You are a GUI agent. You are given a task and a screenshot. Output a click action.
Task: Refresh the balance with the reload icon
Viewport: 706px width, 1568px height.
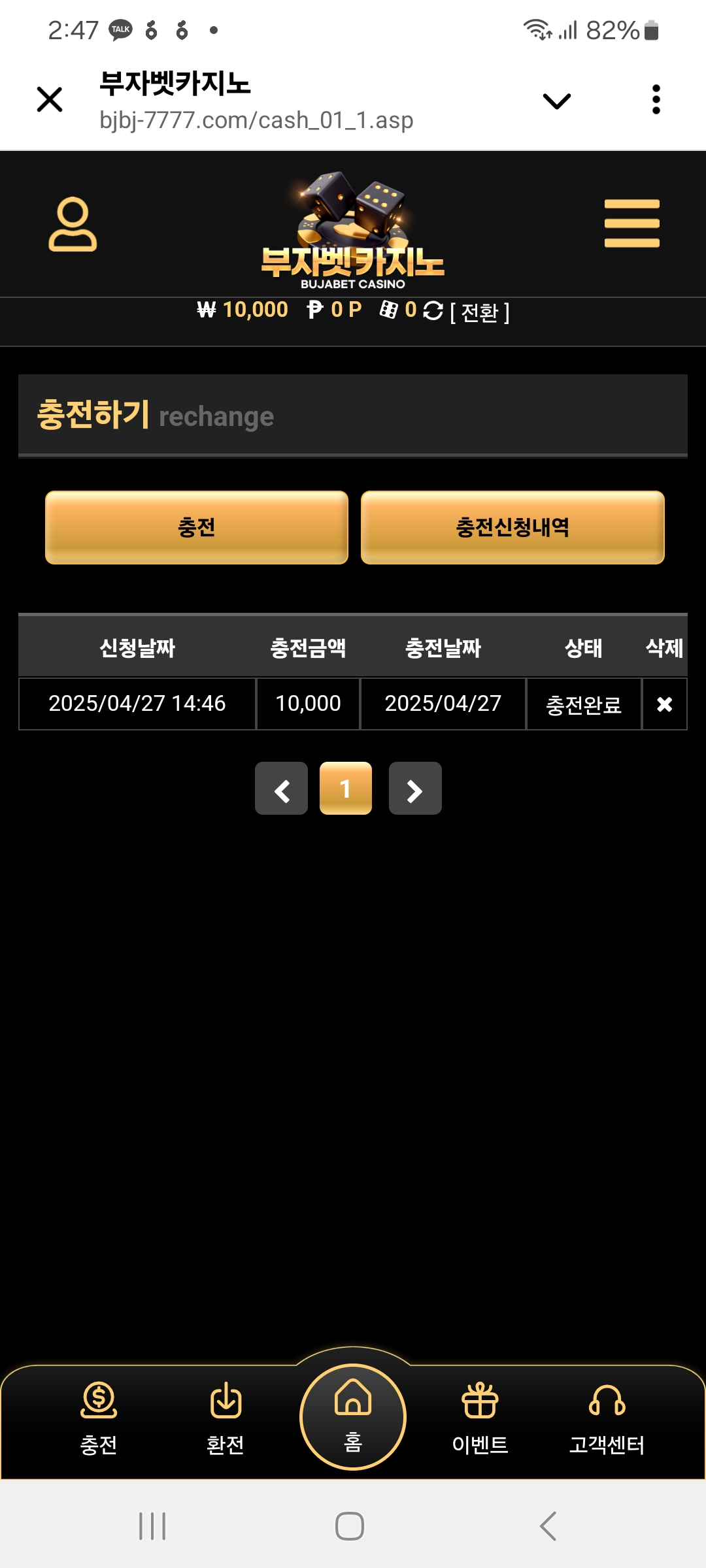coord(433,311)
